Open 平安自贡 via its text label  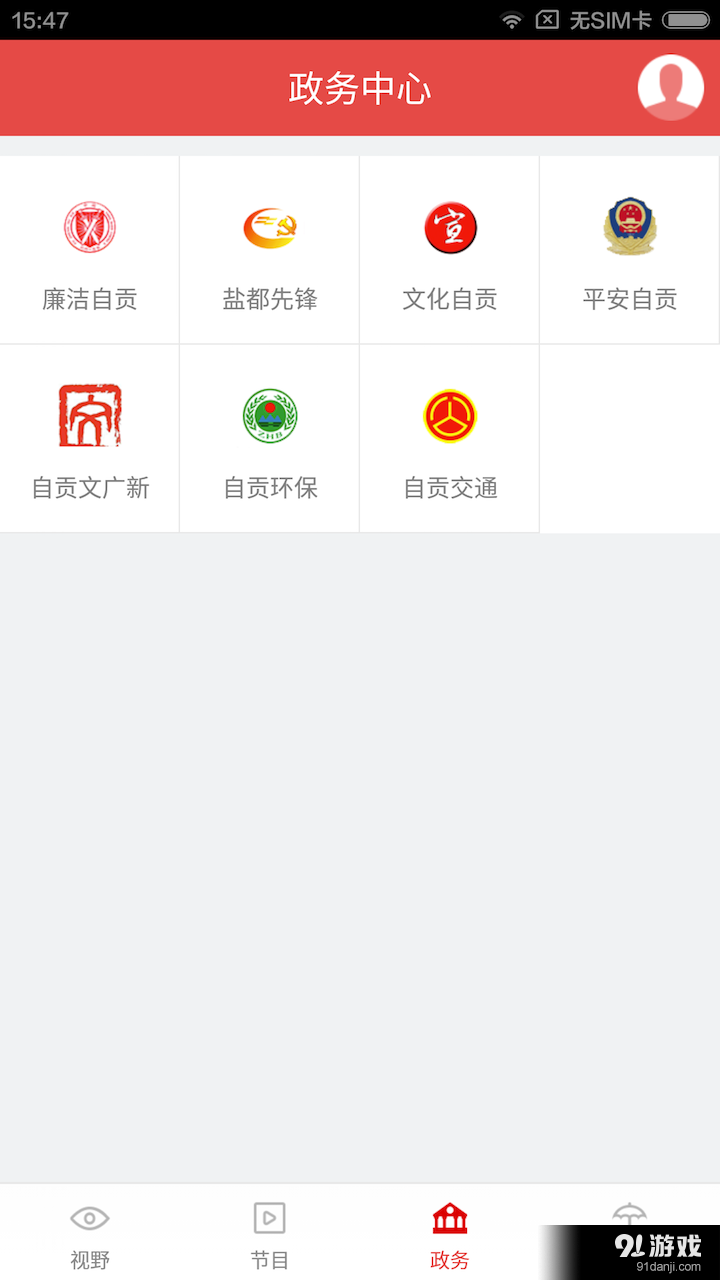(629, 298)
